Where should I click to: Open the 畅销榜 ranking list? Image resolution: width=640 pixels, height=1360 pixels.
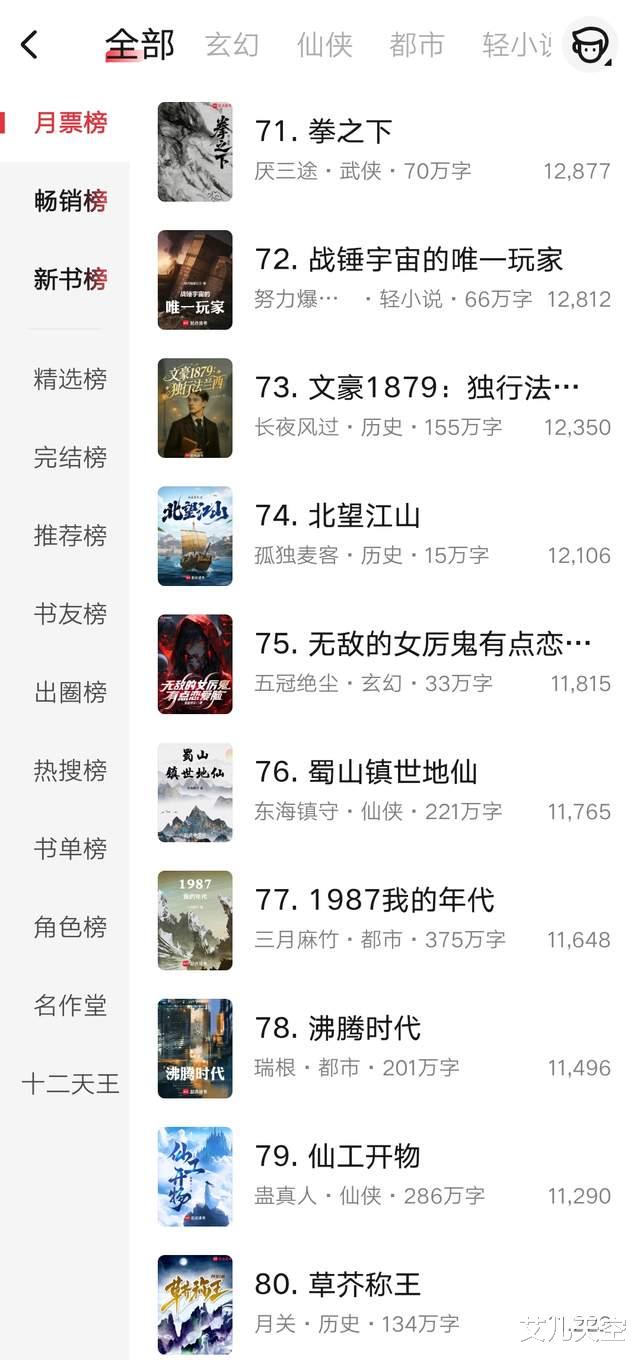[x=70, y=201]
